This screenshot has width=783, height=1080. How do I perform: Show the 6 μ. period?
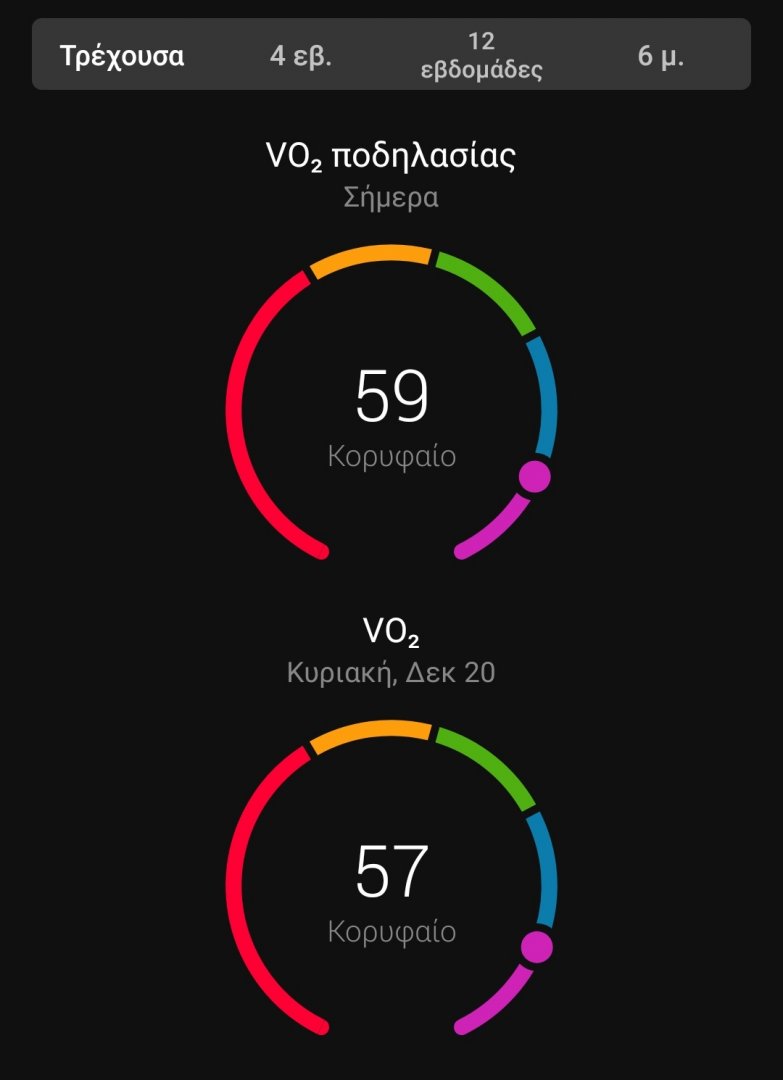pos(660,55)
